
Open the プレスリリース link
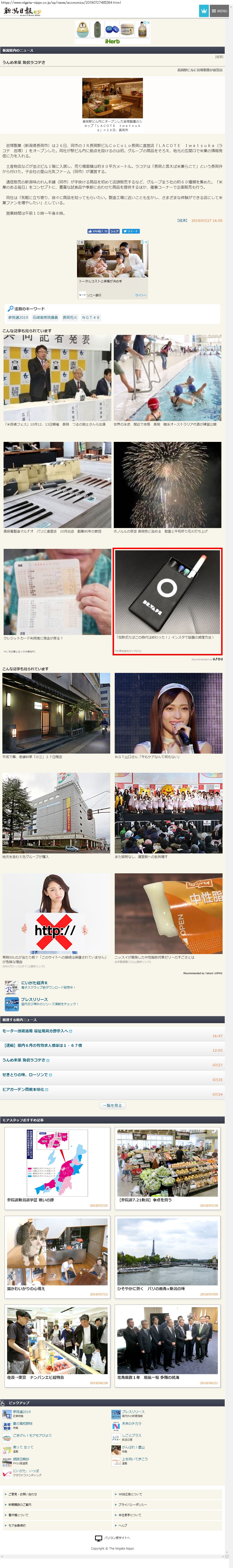(x=34, y=999)
